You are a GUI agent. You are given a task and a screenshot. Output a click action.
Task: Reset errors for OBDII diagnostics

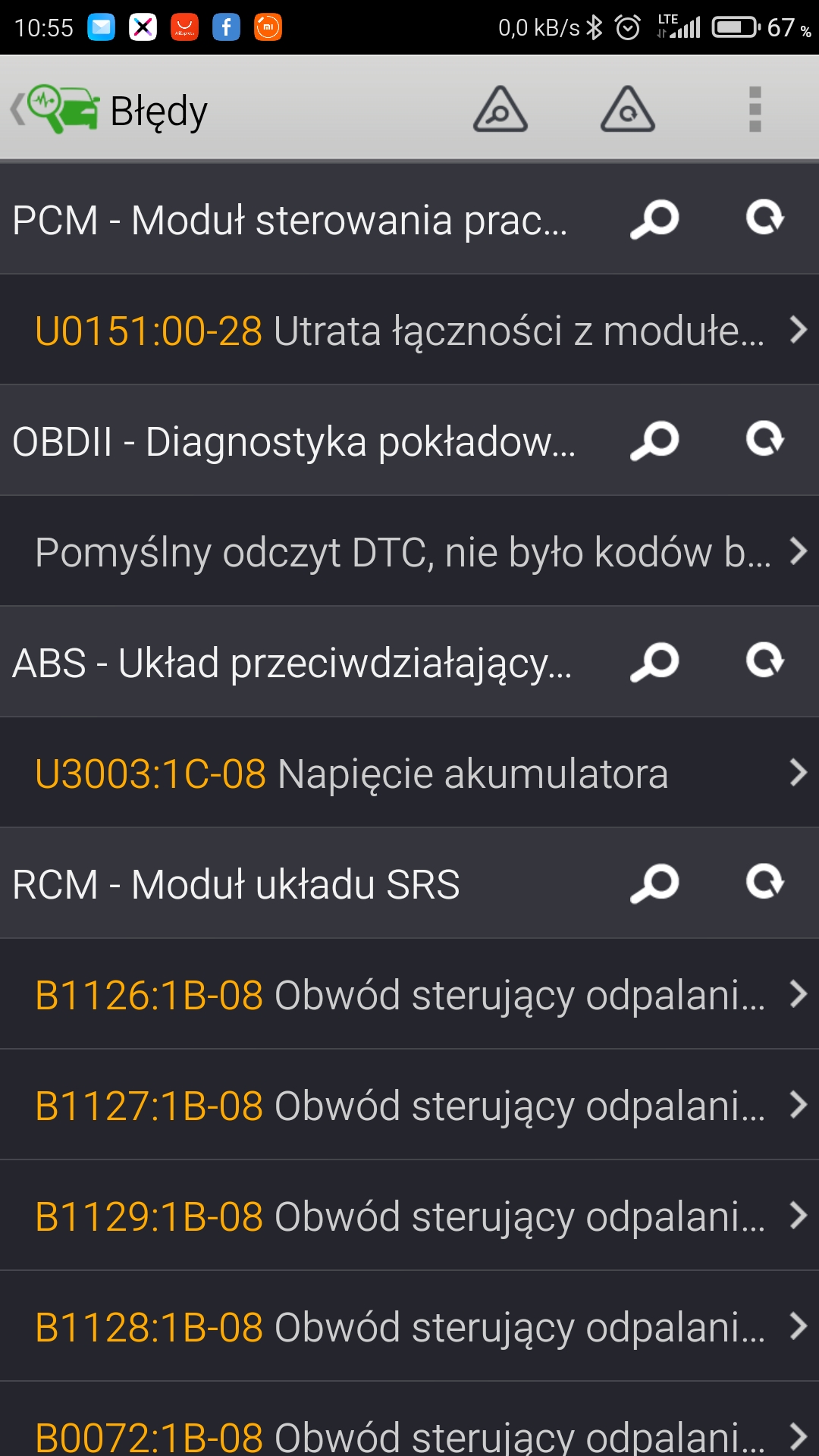coord(764,440)
